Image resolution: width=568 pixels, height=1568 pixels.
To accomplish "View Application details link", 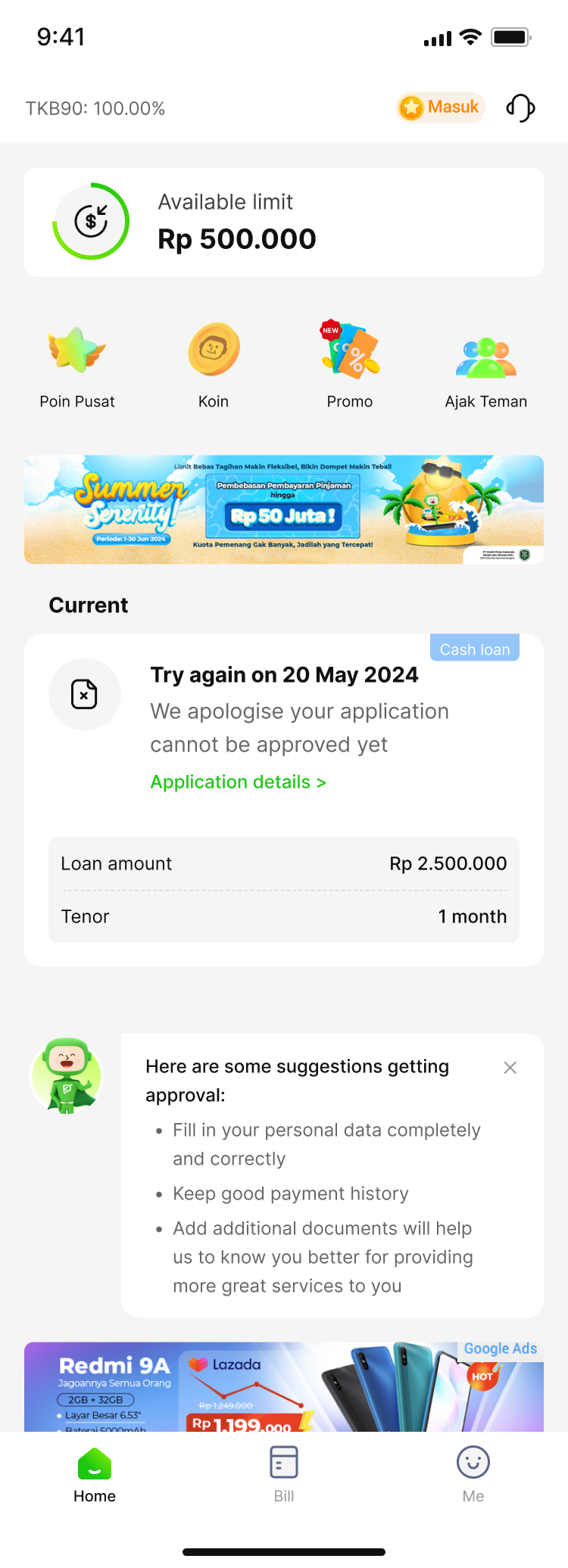I will pyautogui.click(x=238, y=782).
